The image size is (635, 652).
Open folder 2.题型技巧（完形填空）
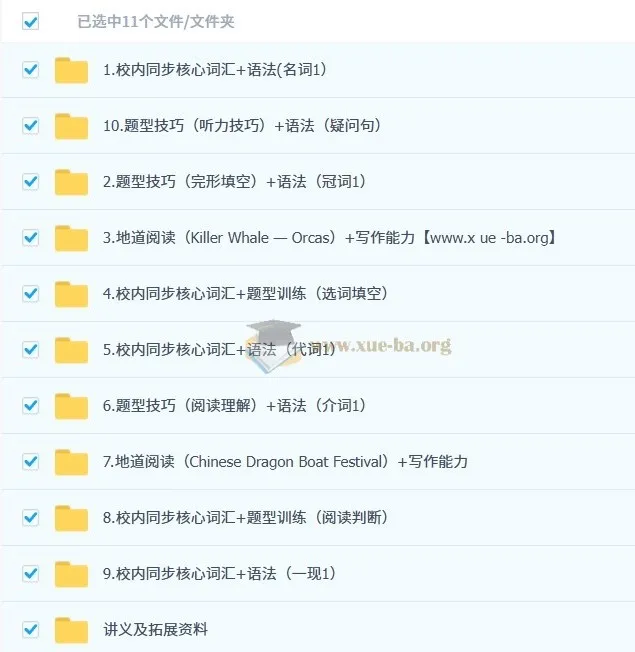coord(234,182)
